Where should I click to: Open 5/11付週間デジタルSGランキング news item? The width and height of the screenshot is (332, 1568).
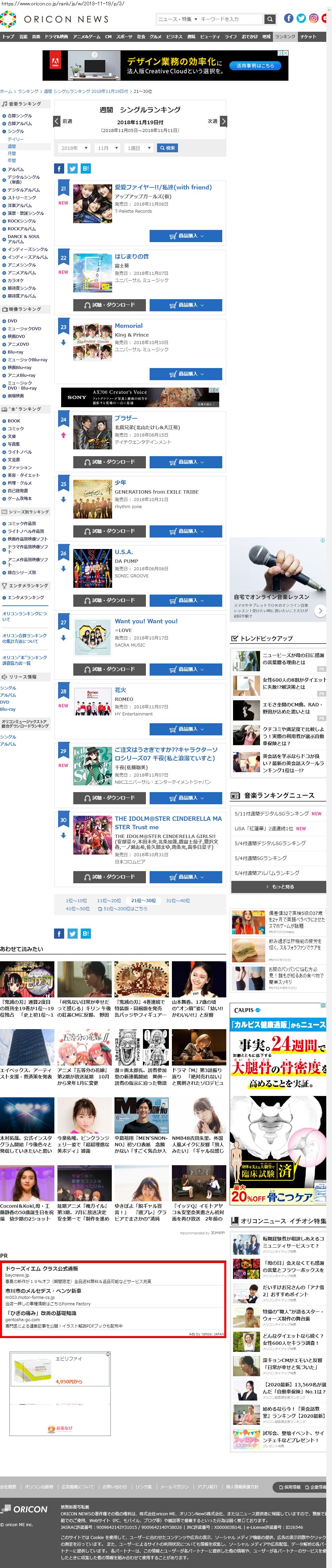click(271, 813)
